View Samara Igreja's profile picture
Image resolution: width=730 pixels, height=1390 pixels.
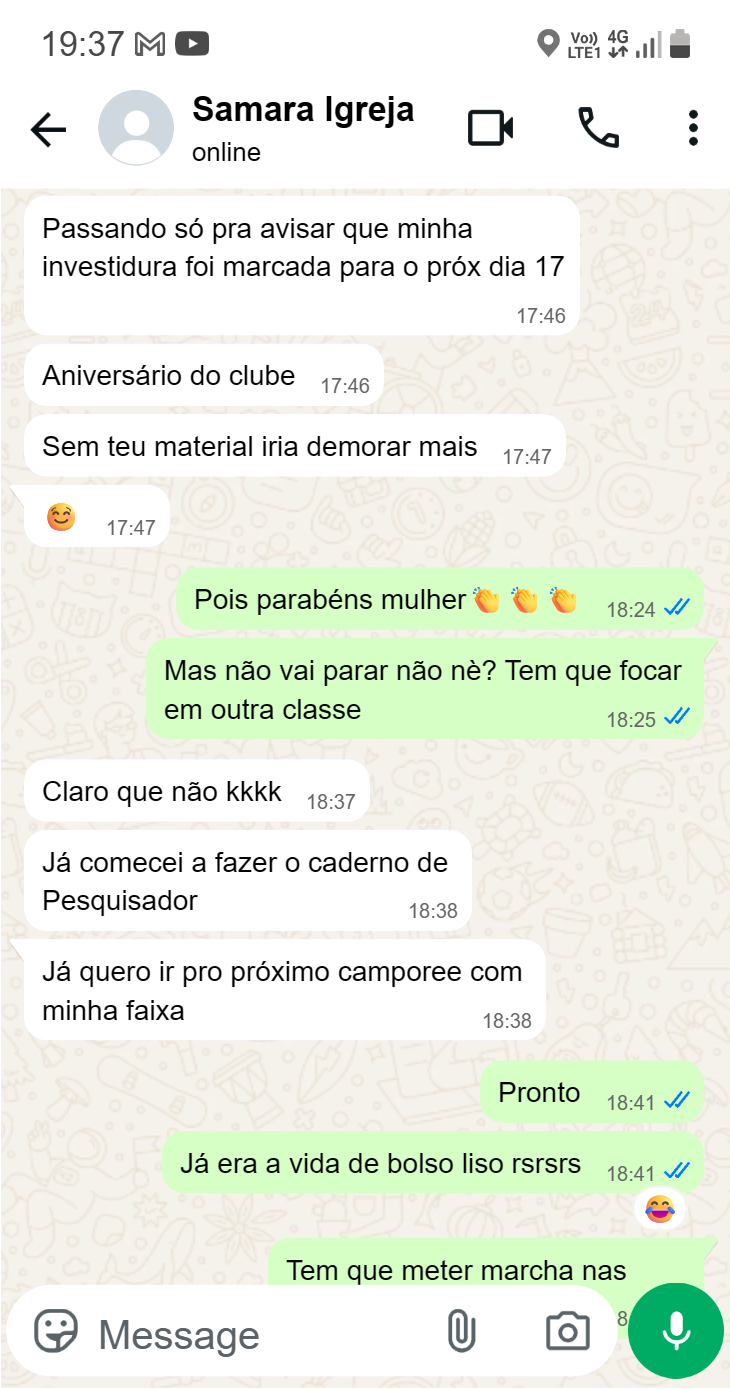(136, 128)
